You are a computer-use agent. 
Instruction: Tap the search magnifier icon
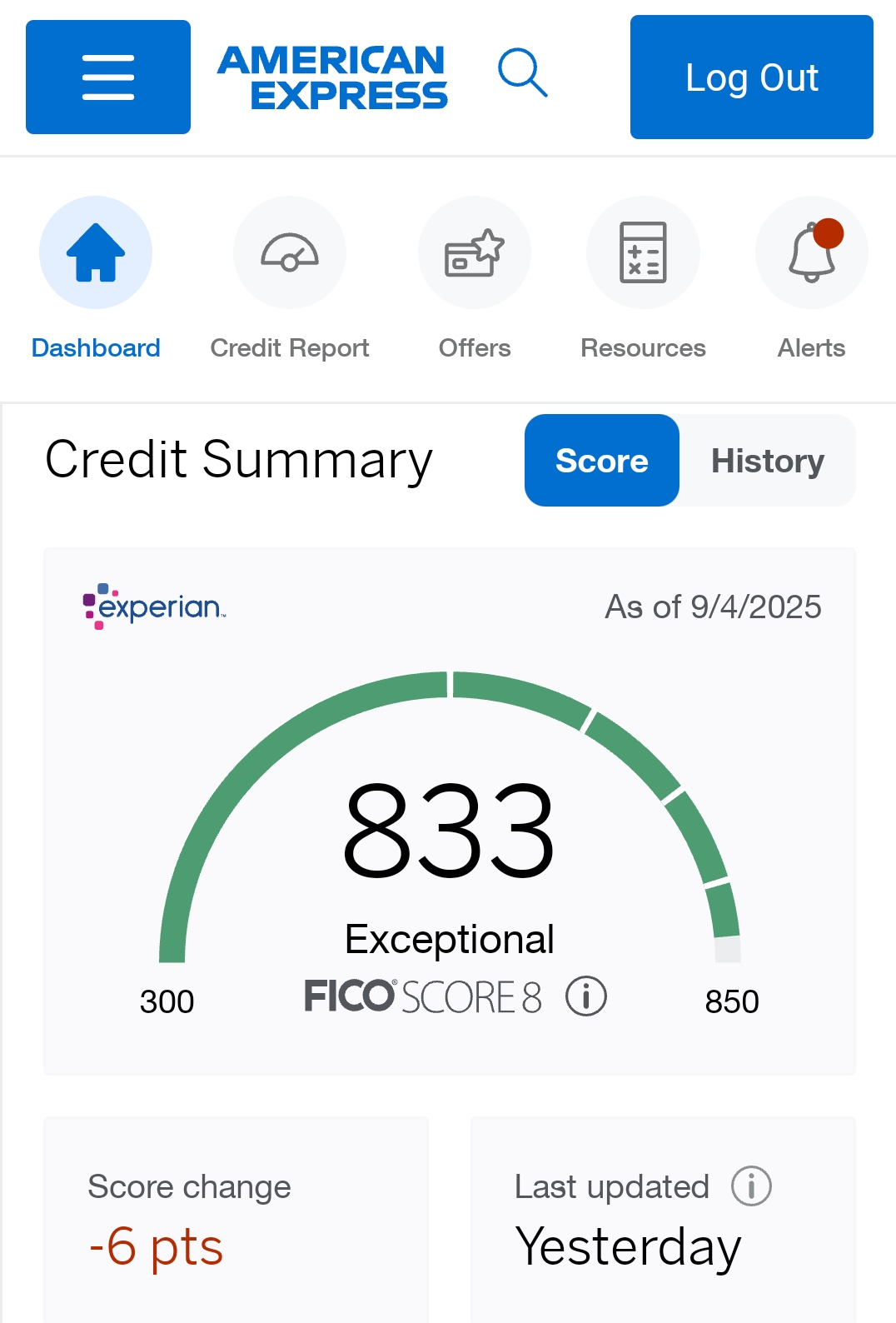tap(522, 73)
